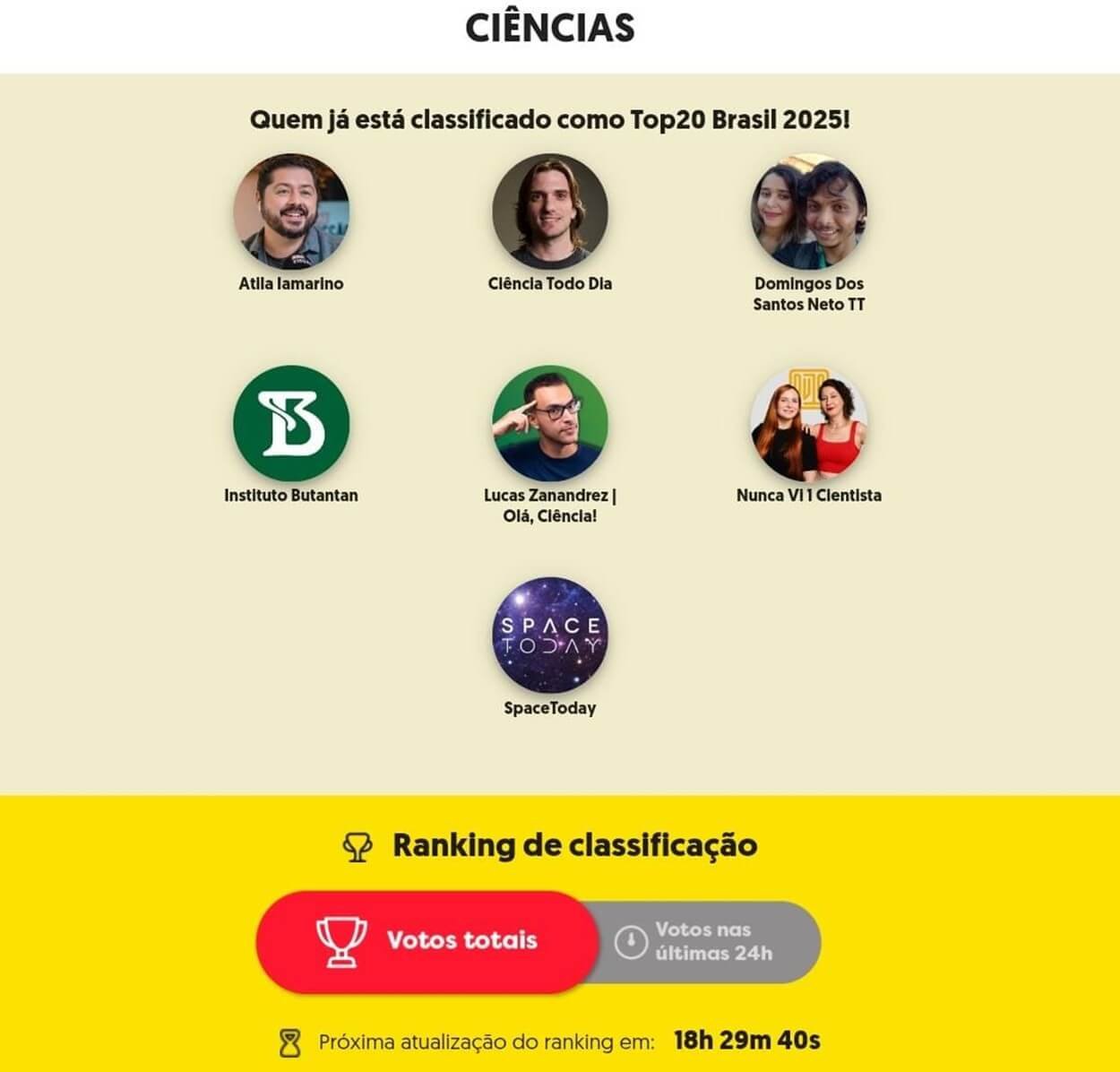
Task: Open Domingos Dos Santos Neto TT profile
Action: pos(808,212)
